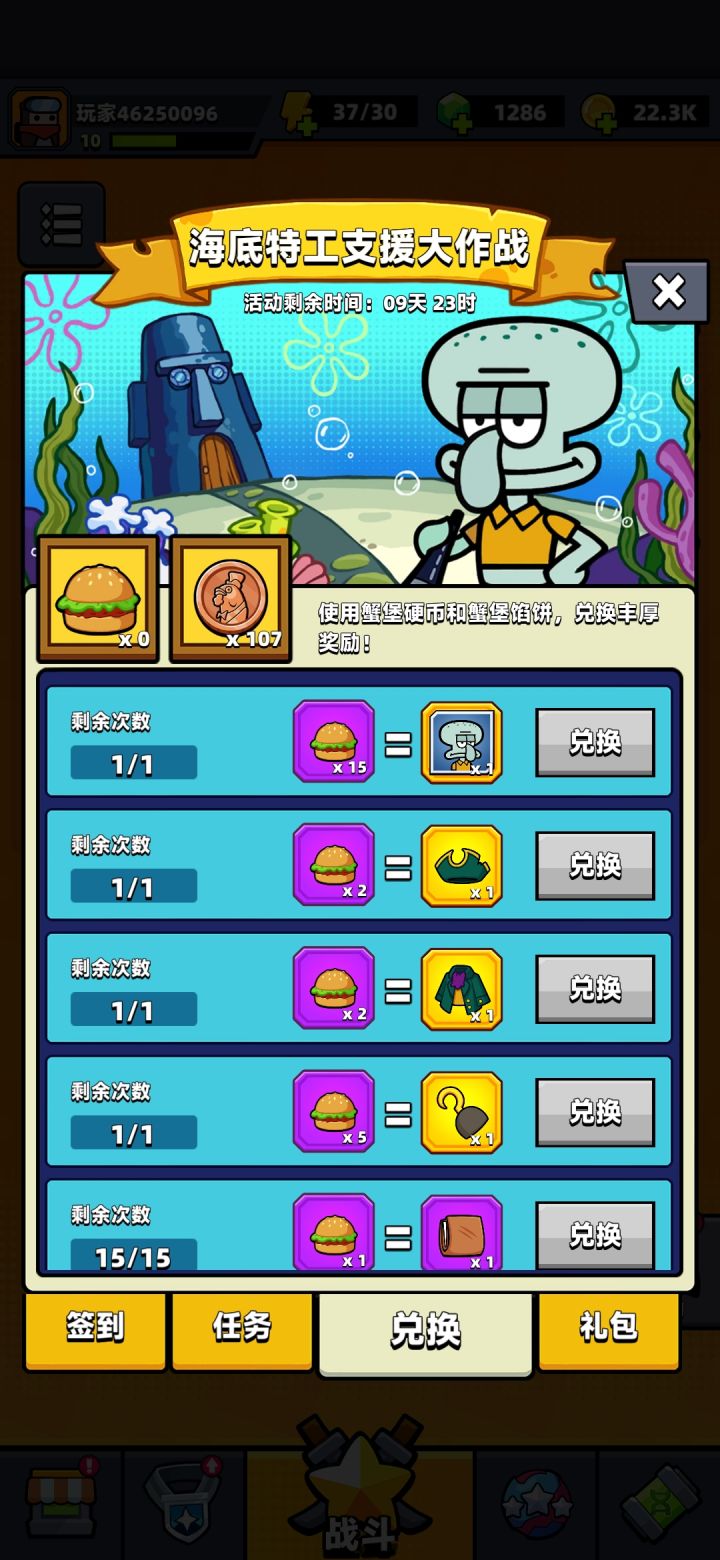Switch to the 任务 tasks tab
This screenshot has height=1560, width=720.
point(242,1330)
